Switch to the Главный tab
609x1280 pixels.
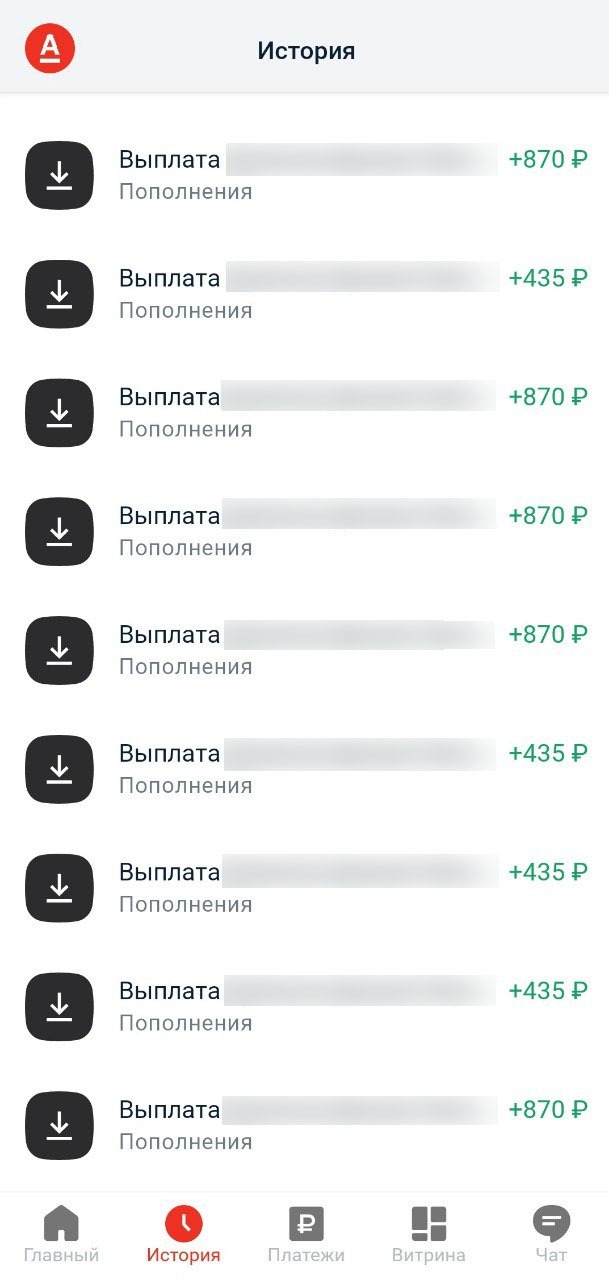pos(61,1234)
